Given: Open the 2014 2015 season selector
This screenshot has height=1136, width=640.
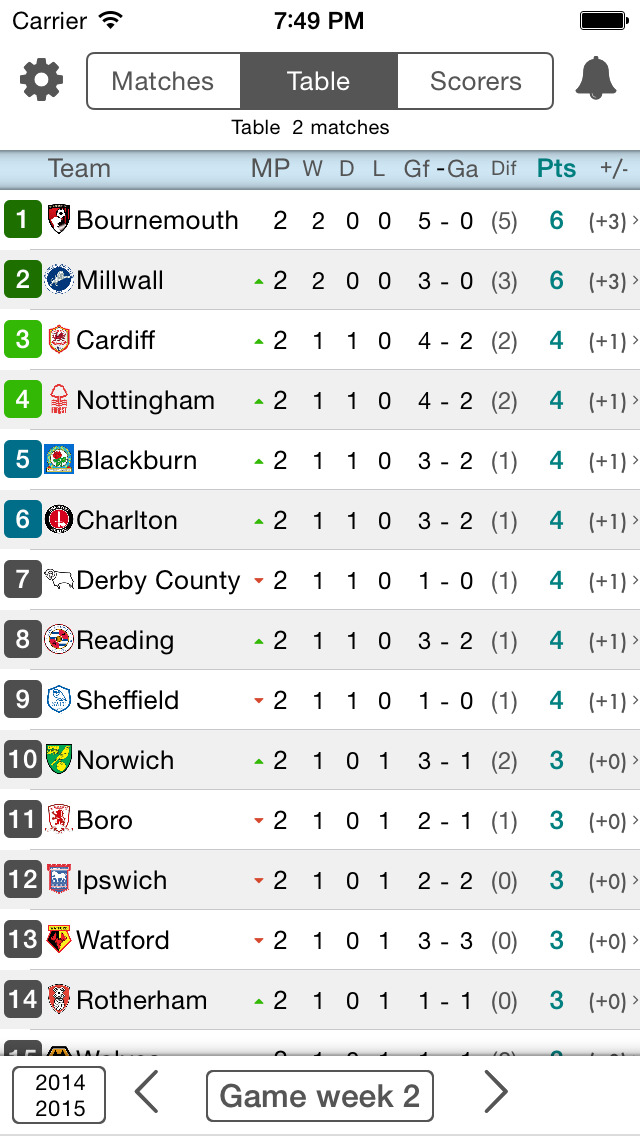Looking at the screenshot, I should click(60, 1095).
